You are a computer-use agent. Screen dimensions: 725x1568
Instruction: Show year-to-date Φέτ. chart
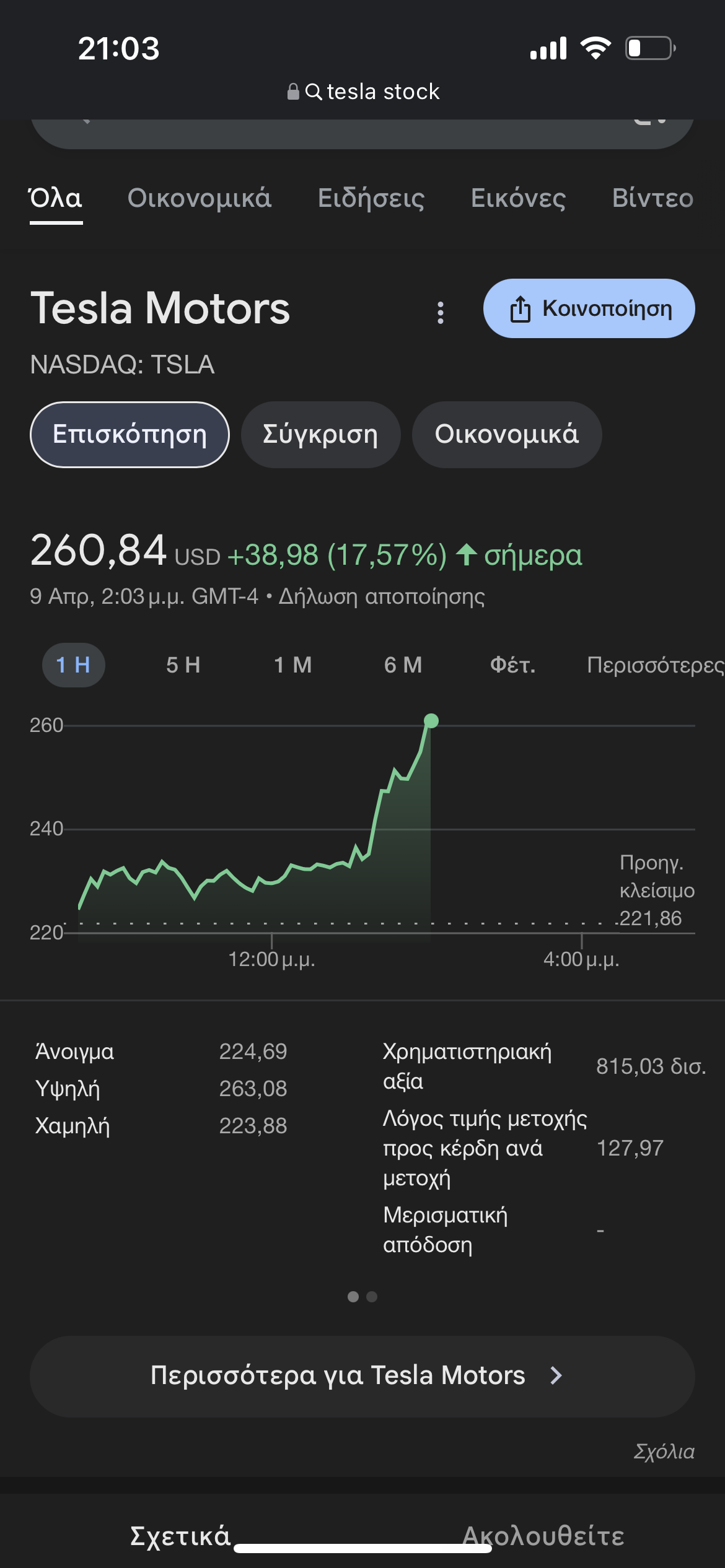[x=512, y=665]
